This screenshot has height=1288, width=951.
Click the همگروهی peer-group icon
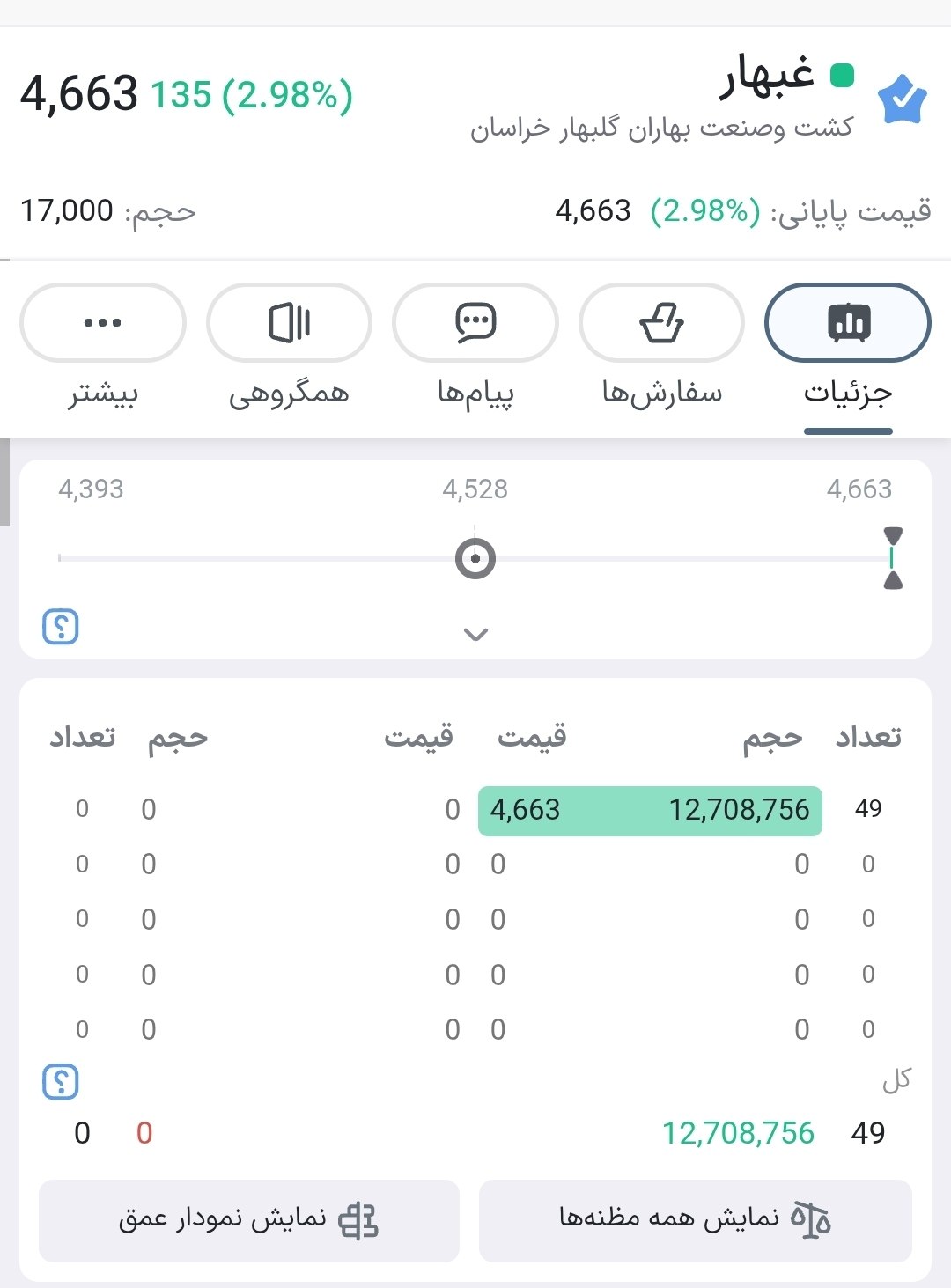pos(288,322)
